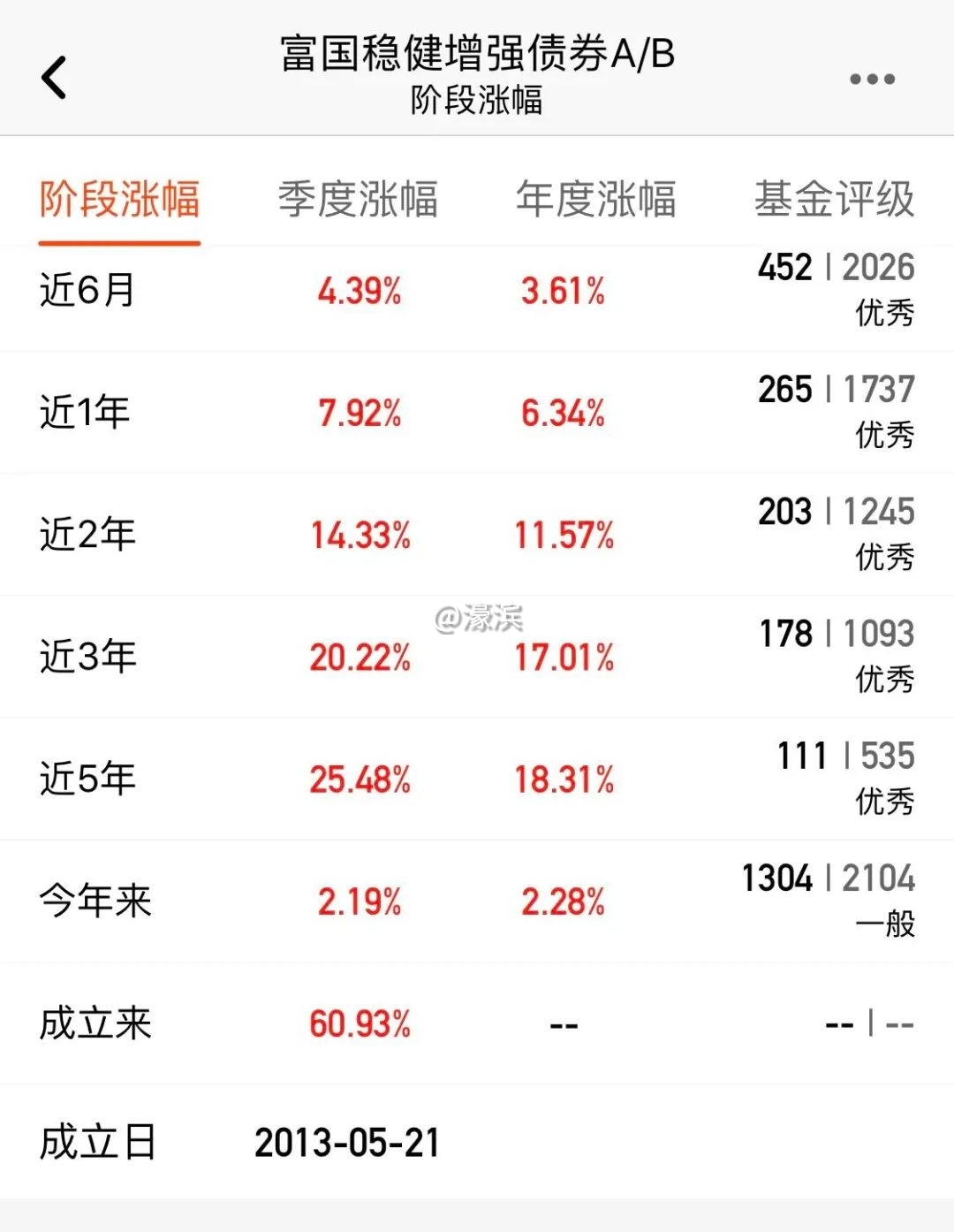Select the 阶段涨幅 tab
Viewport: 954px width, 1232px height.
[x=119, y=200]
